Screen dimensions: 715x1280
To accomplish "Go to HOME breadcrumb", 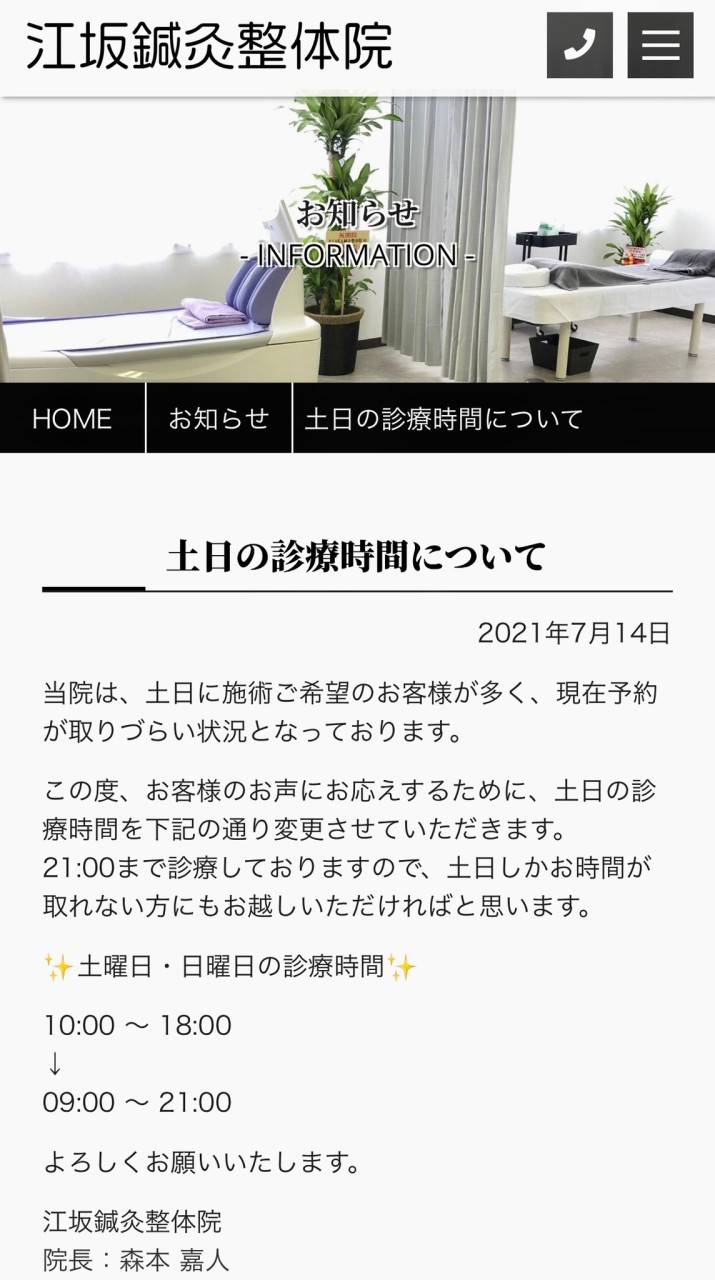I will click(72, 418).
